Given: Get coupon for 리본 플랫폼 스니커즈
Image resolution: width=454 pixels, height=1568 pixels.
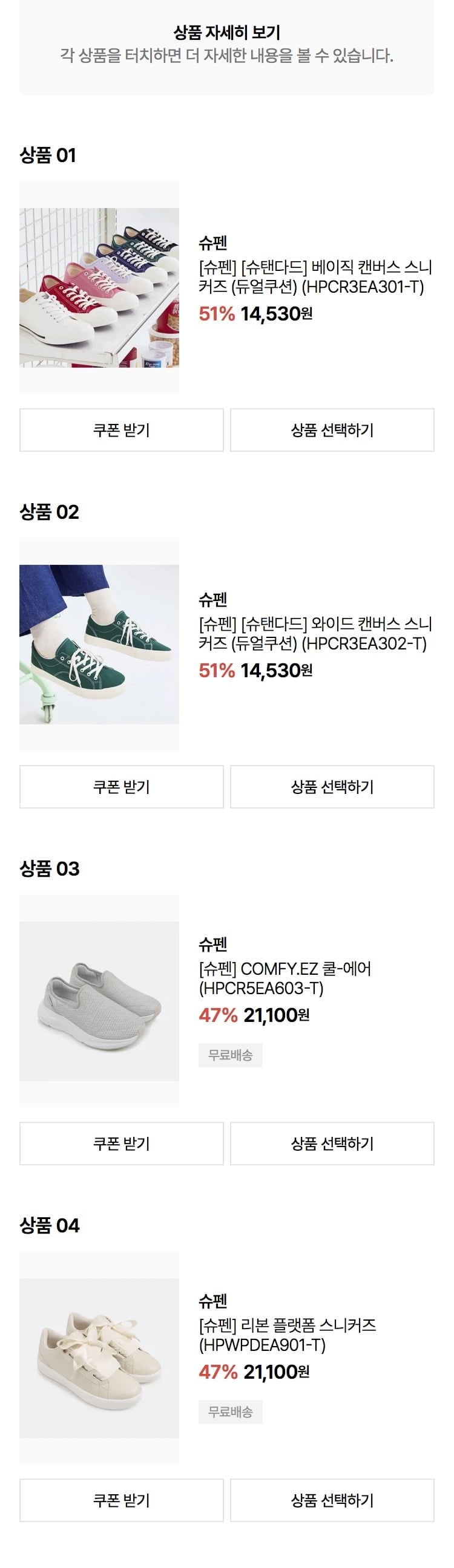Looking at the screenshot, I should [121, 1500].
